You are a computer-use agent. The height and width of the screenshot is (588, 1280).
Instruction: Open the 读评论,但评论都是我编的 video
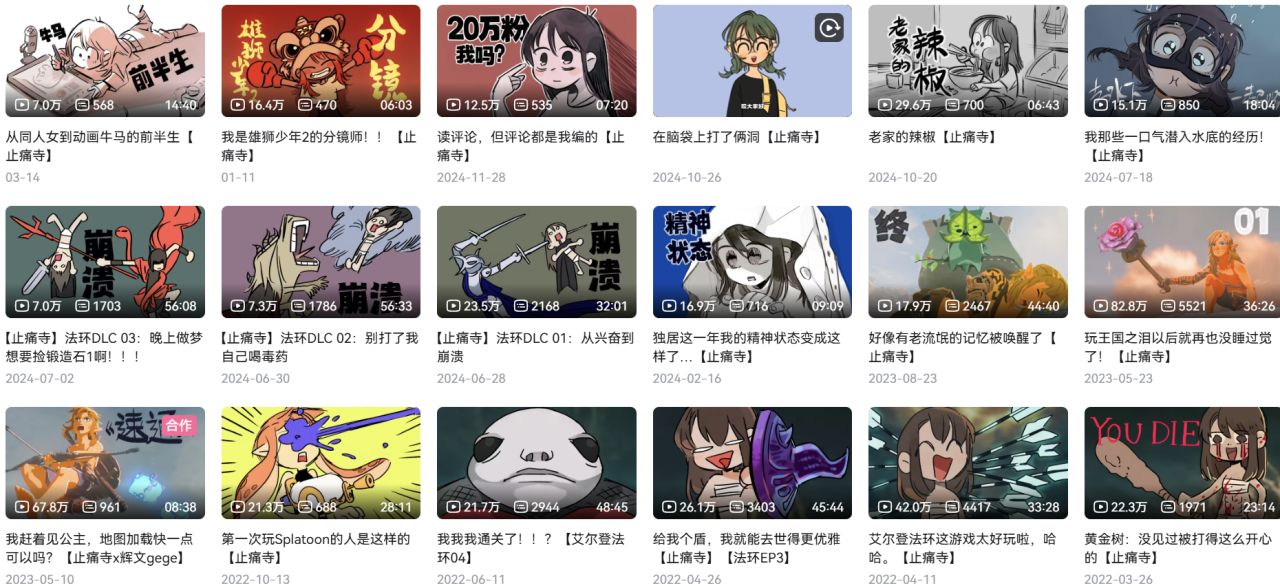(536, 61)
